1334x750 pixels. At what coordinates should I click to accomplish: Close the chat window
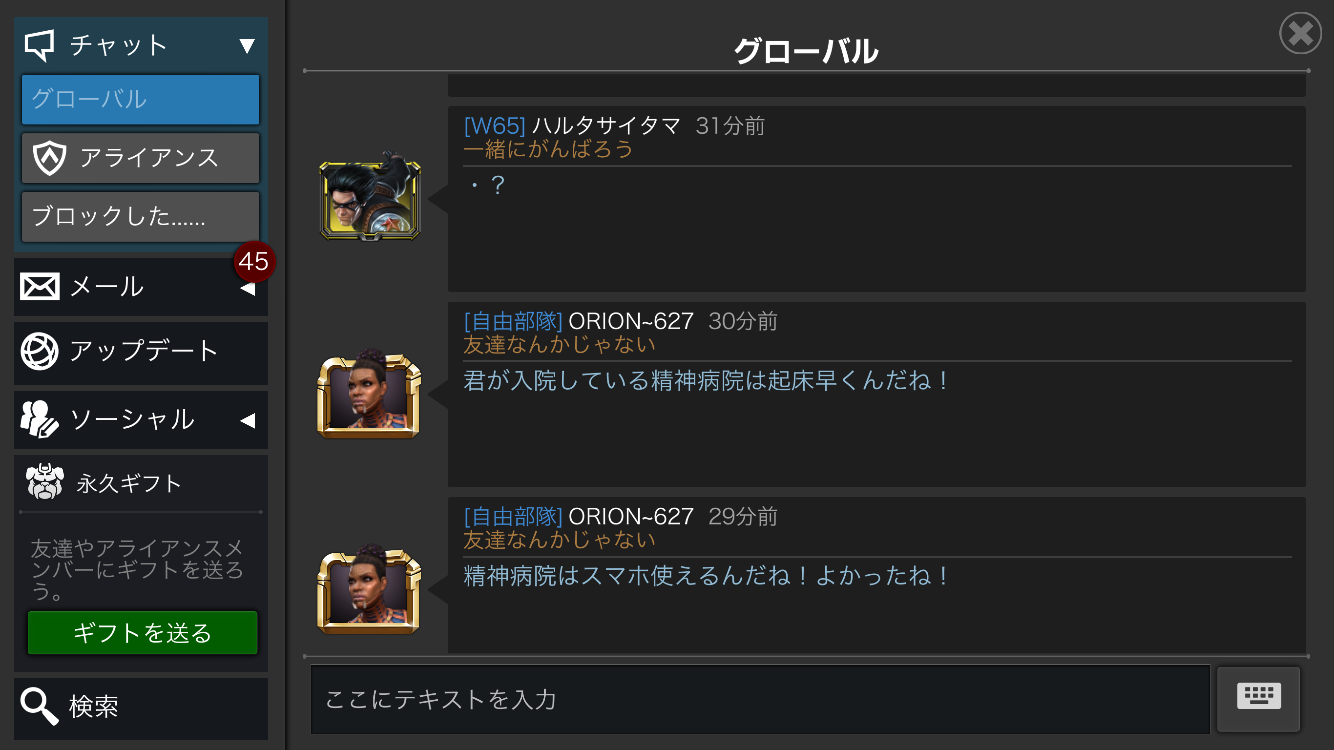[1300, 34]
